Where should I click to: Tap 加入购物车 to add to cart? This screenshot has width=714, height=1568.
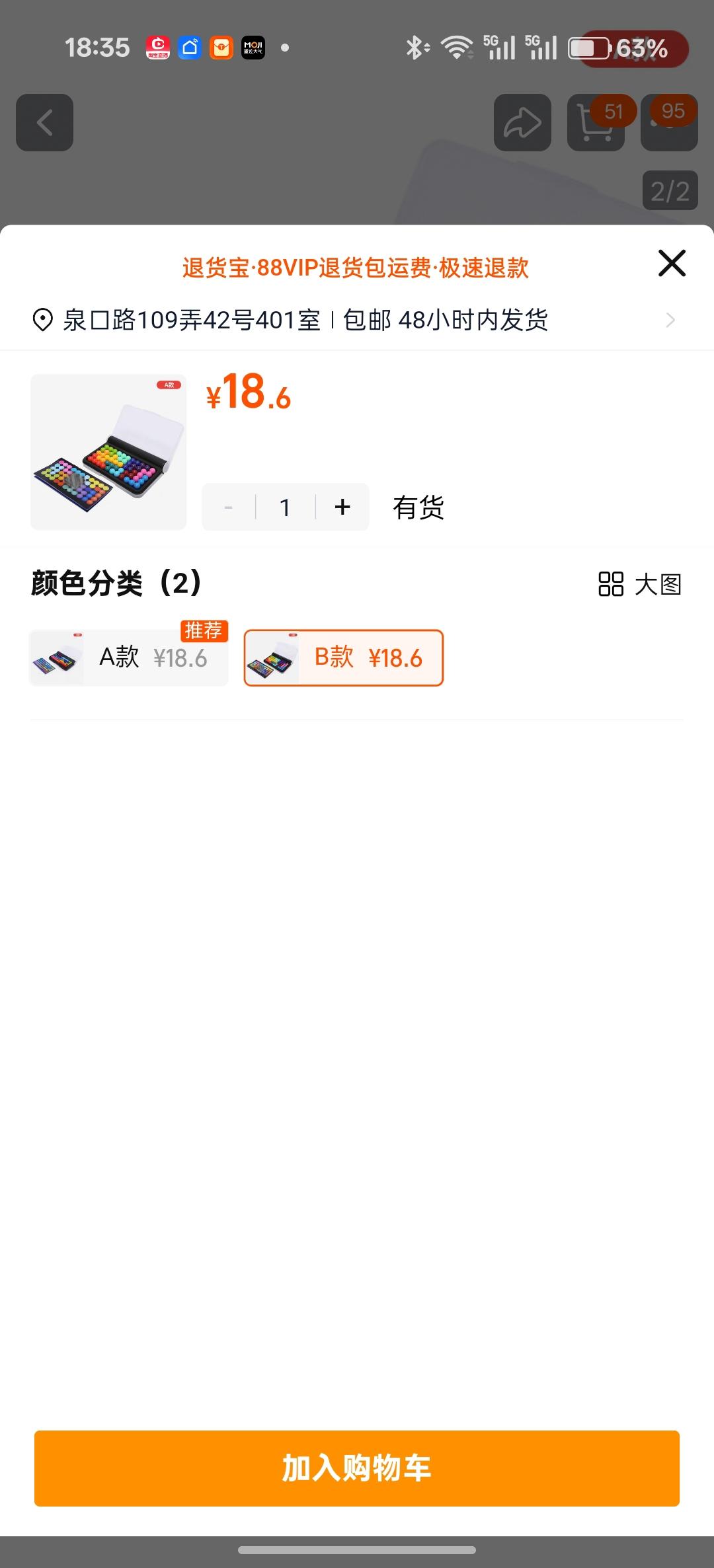tap(357, 1468)
